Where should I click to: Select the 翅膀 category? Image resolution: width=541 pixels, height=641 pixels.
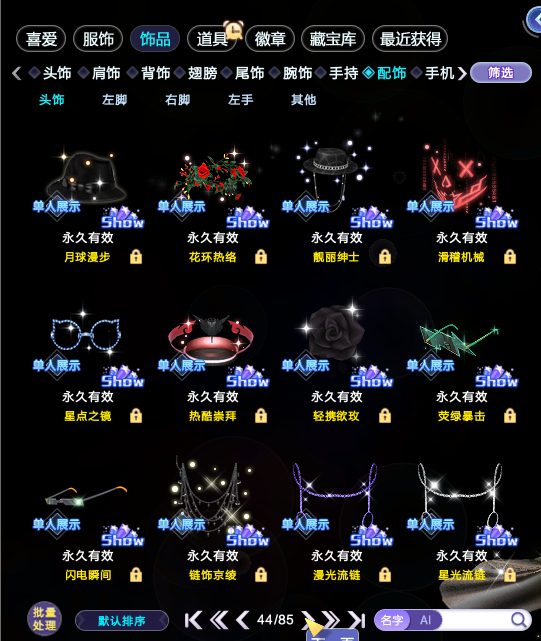[202, 73]
